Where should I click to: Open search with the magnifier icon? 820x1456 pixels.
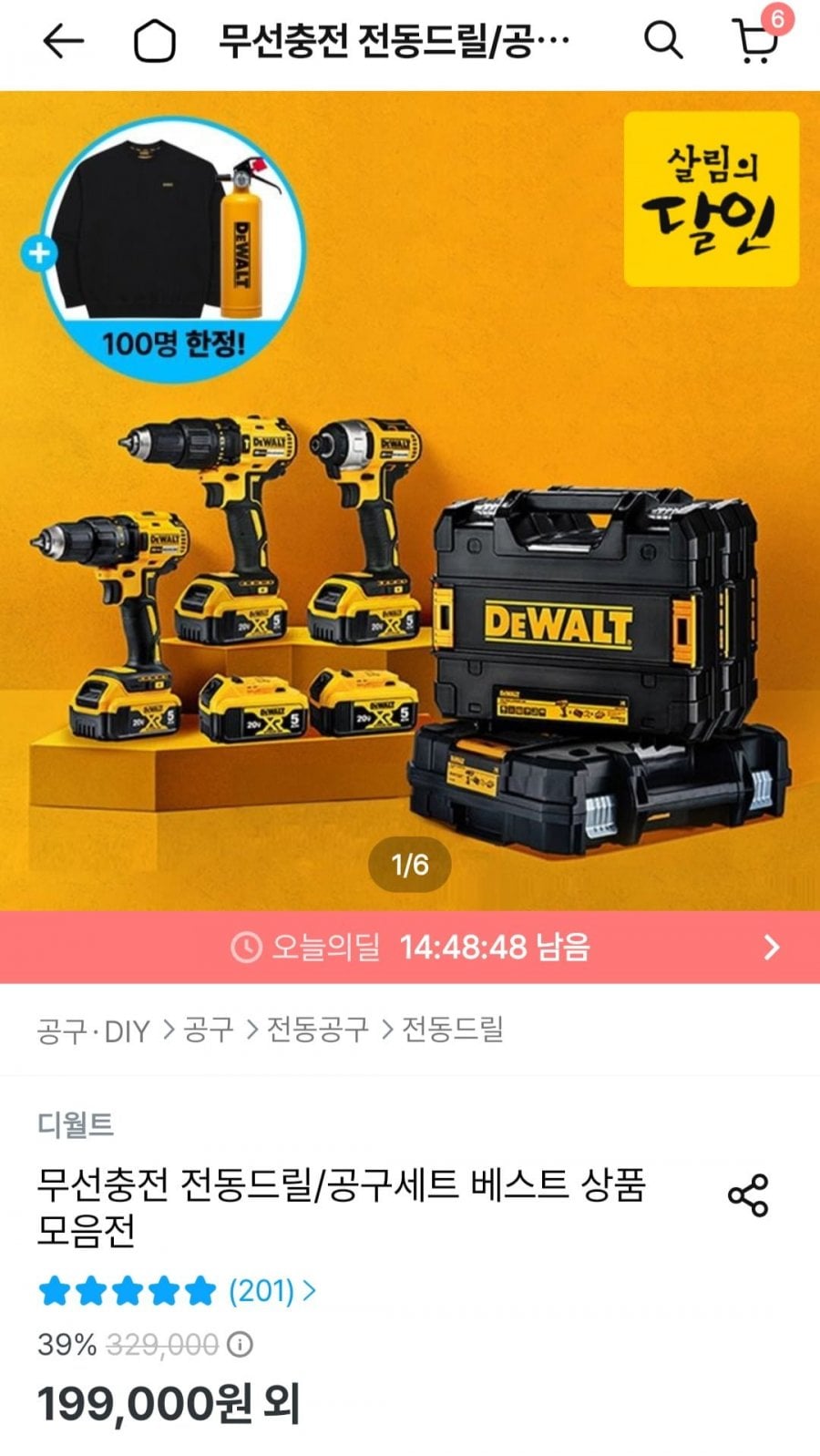point(665,40)
